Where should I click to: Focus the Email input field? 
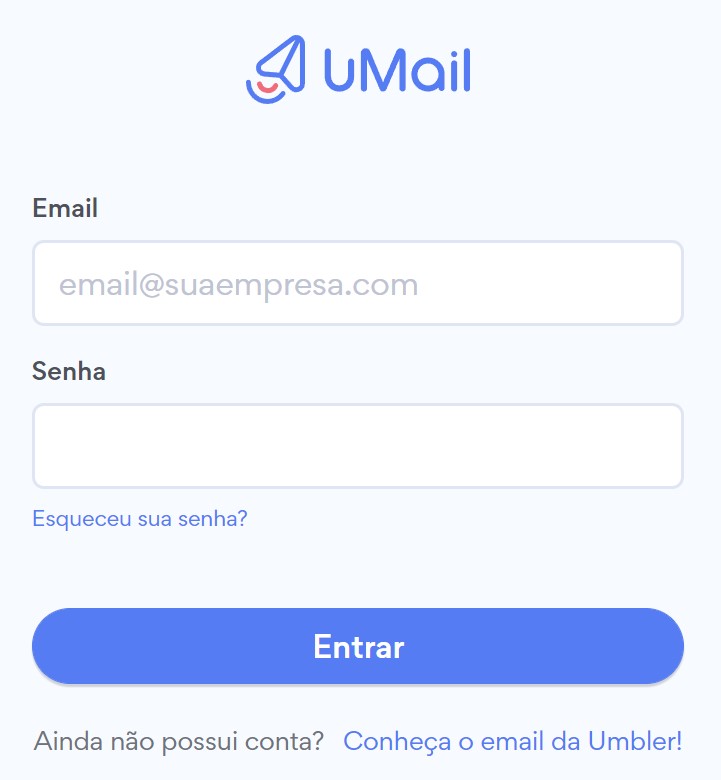357,284
